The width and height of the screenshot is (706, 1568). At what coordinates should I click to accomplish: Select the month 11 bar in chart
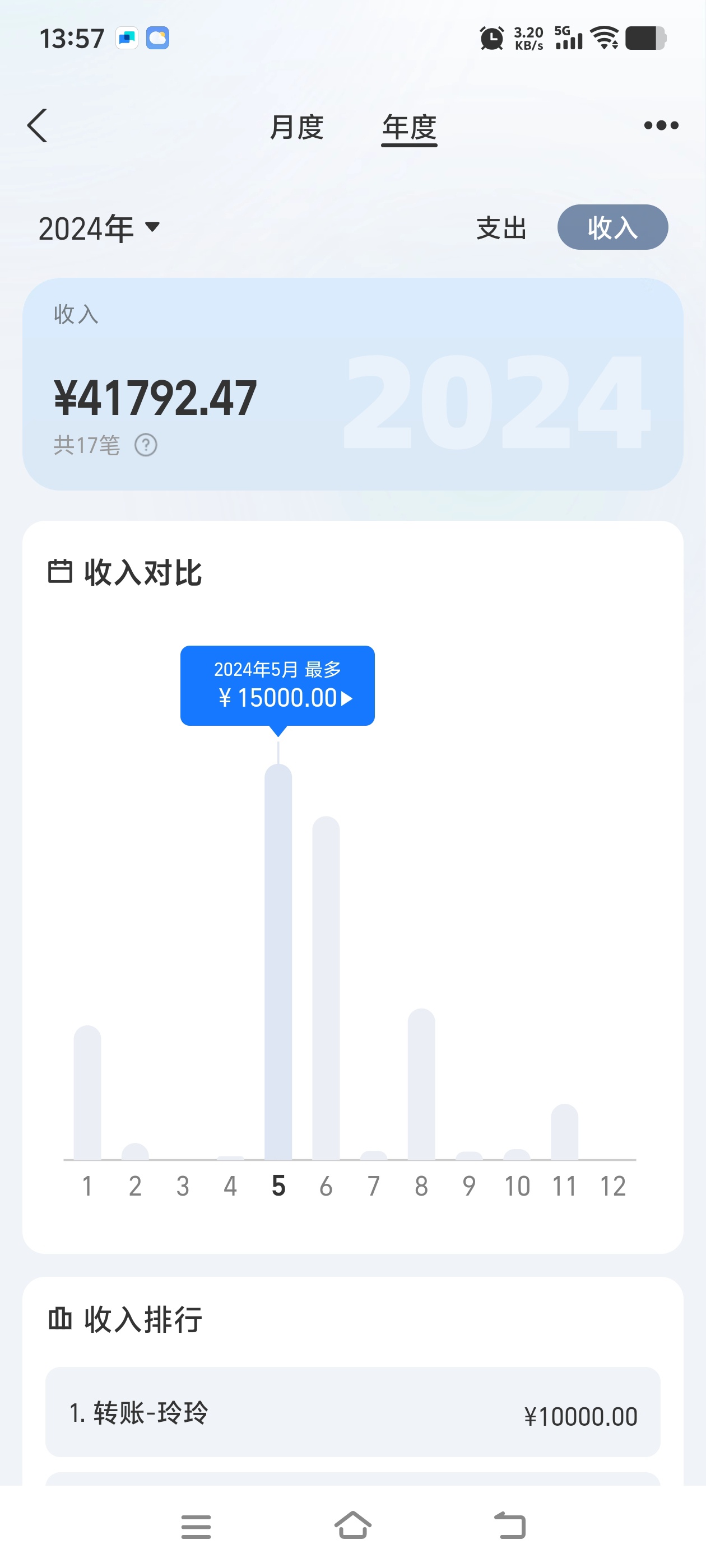[564, 1132]
